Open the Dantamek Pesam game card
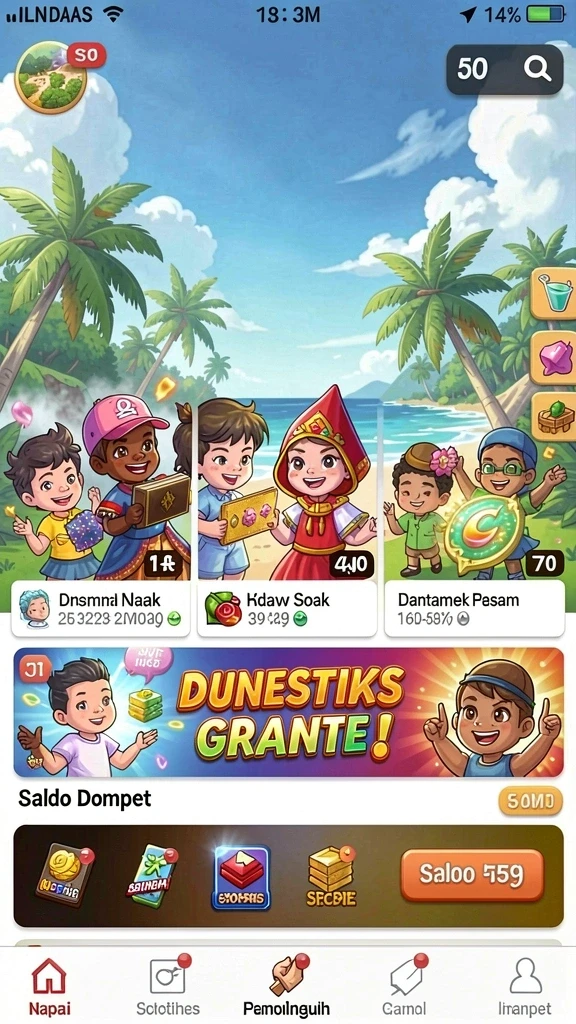Screen dimensions: 576x1024 pyautogui.click(x=474, y=609)
